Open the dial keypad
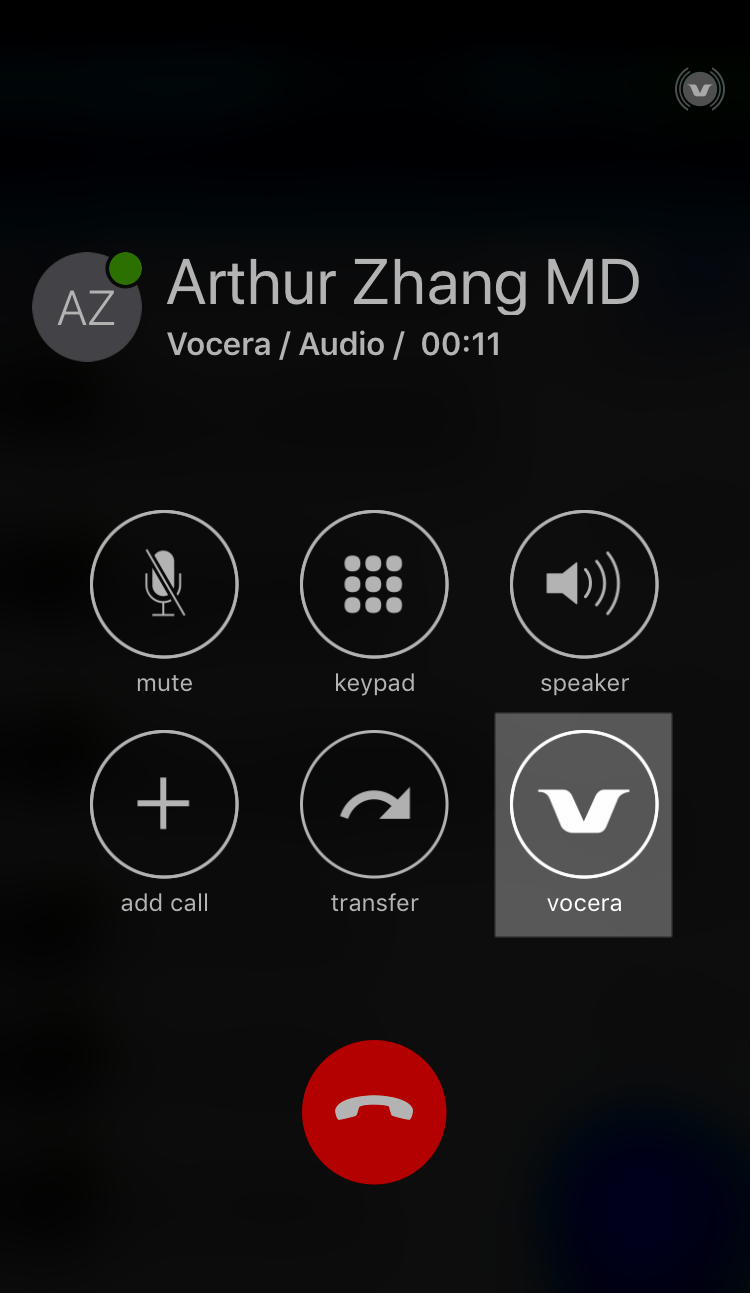The height and width of the screenshot is (1293, 750). pyautogui.click(x=374, y=584)
